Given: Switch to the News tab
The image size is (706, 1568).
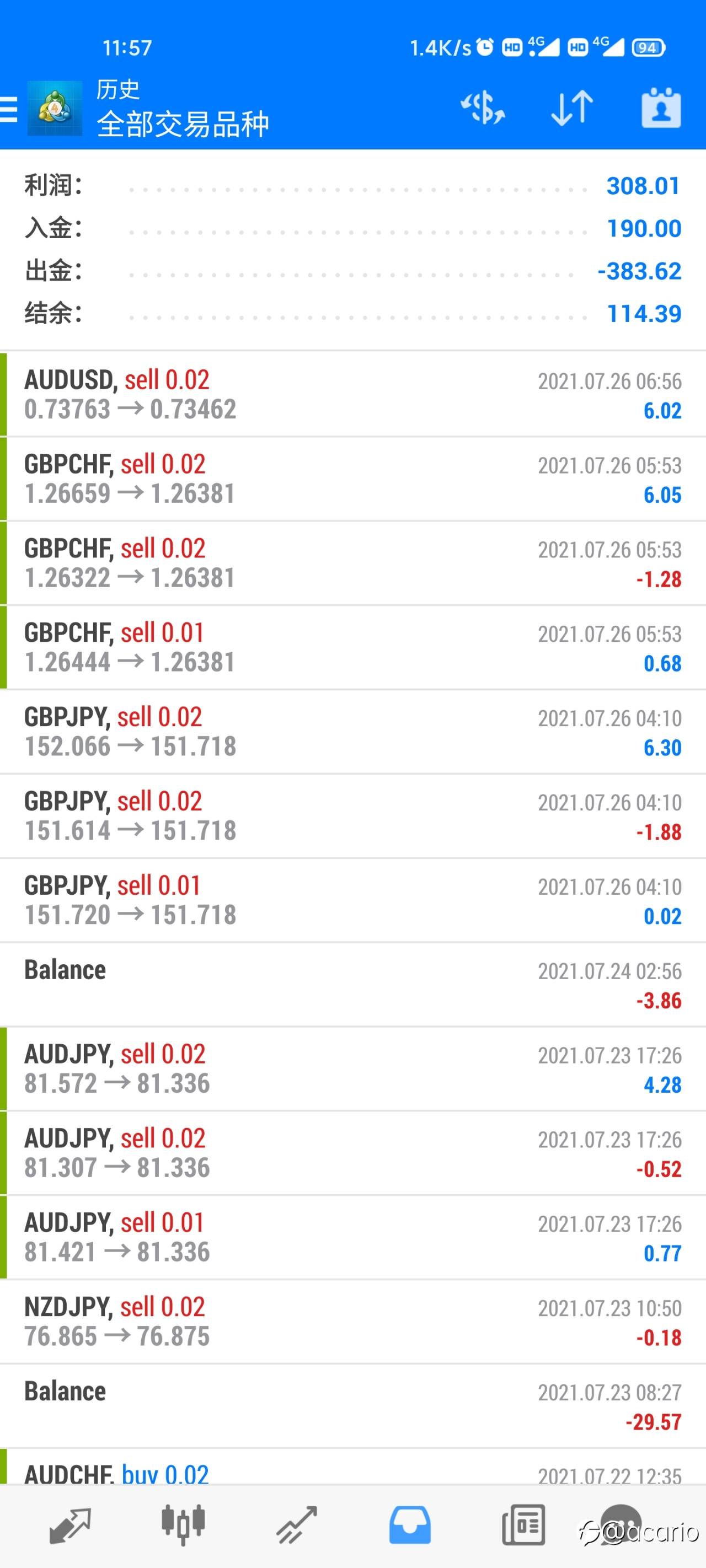Looking at the screenshot, I should pos(523,1526).
